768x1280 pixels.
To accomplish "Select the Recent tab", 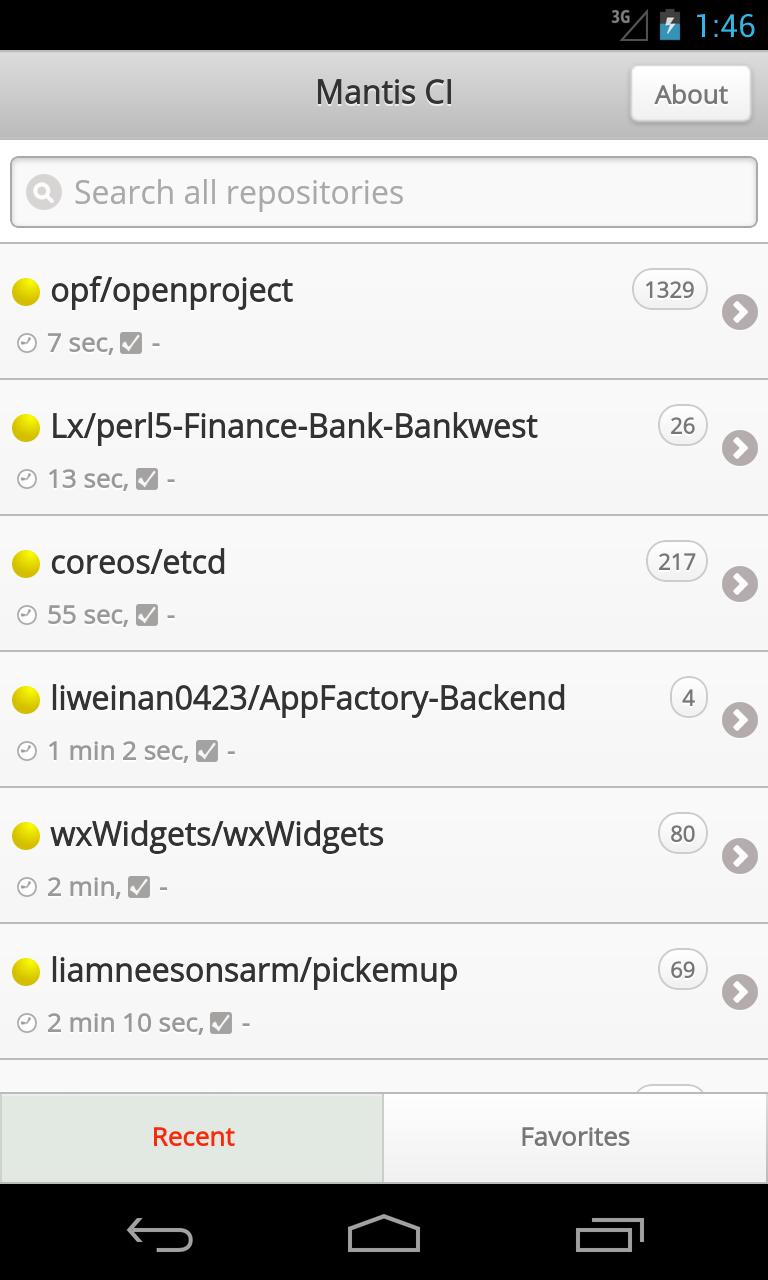I will 192,1137.
